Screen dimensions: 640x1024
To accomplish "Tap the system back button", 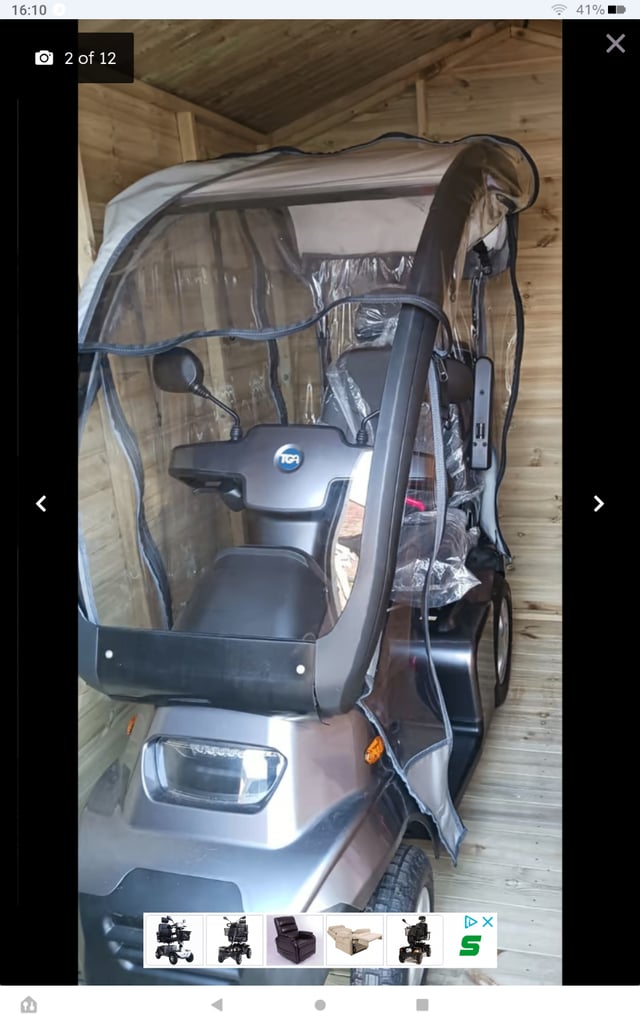I will coord(217,1004).
